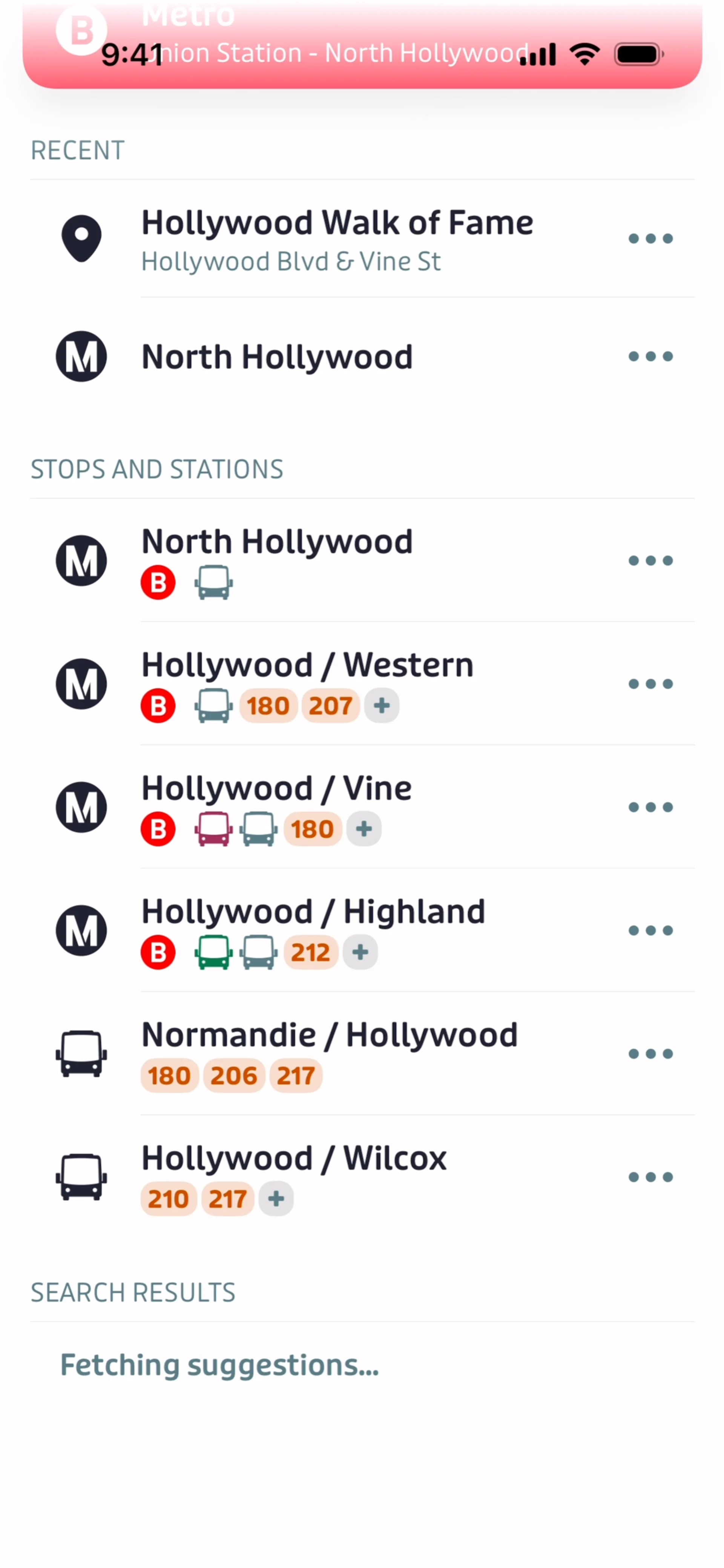Open the recent Hollywood Walk of Fame location

pos(337,238)
